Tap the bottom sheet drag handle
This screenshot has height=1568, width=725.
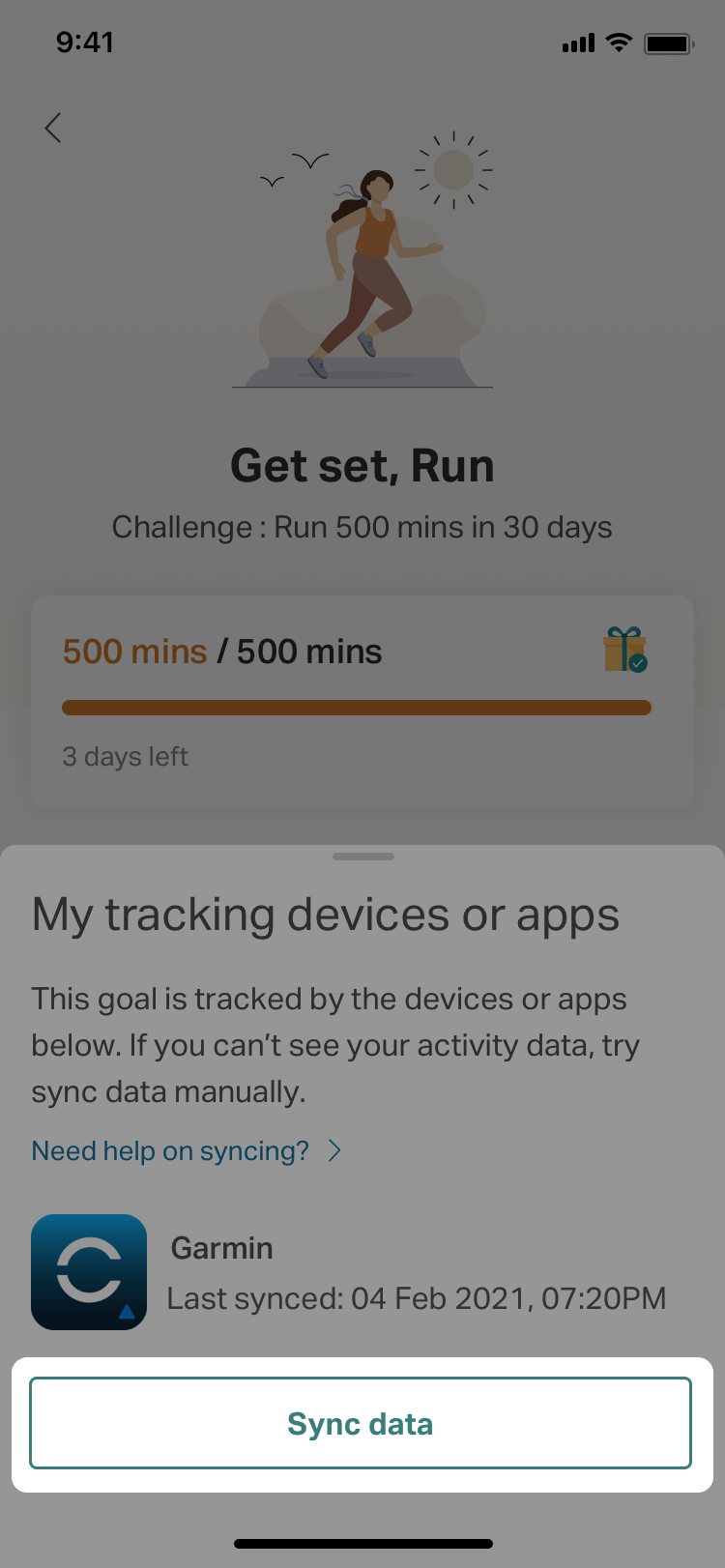(x=362, y=857)
